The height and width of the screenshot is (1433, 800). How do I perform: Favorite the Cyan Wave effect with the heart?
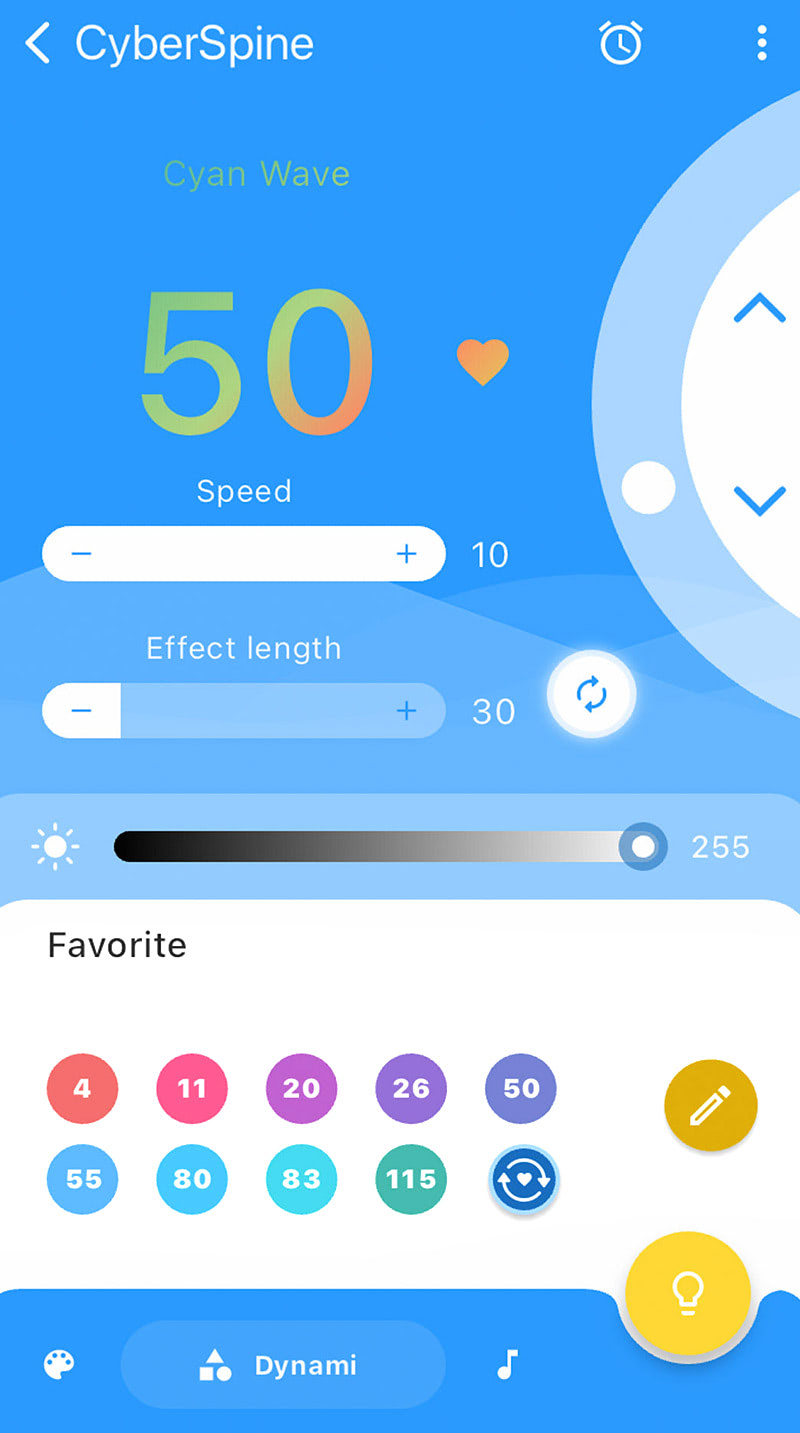[483, 362]
